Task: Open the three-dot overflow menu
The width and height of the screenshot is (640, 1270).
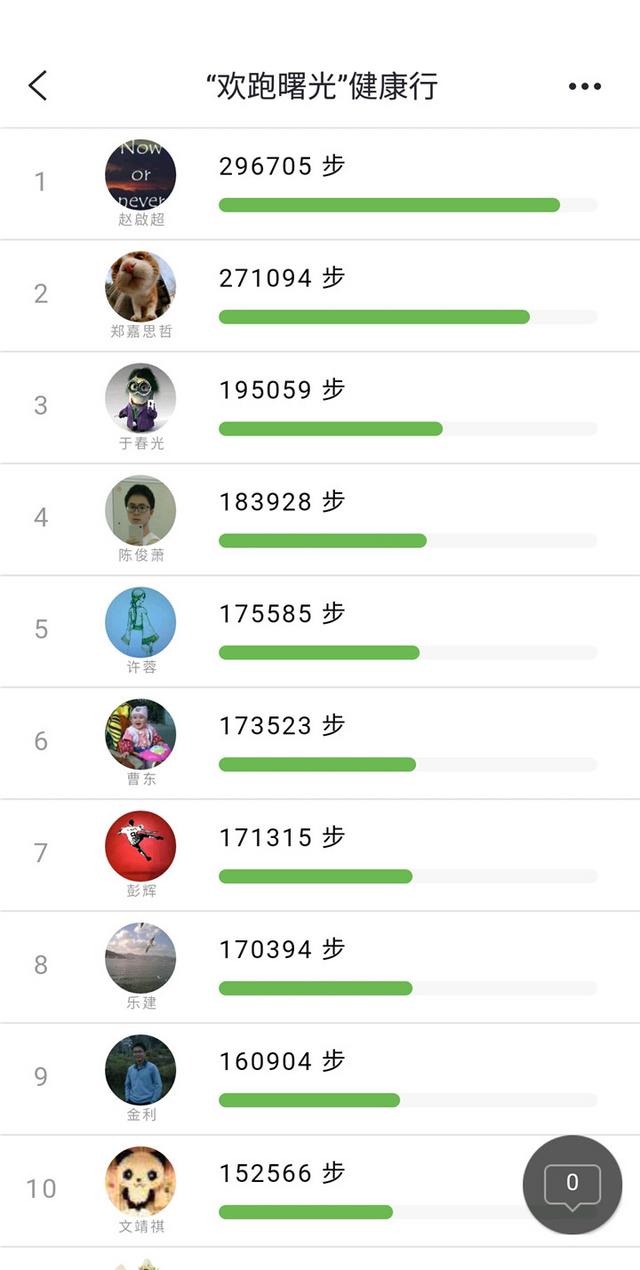Action: pyautogui.click(x=585, y=86)
